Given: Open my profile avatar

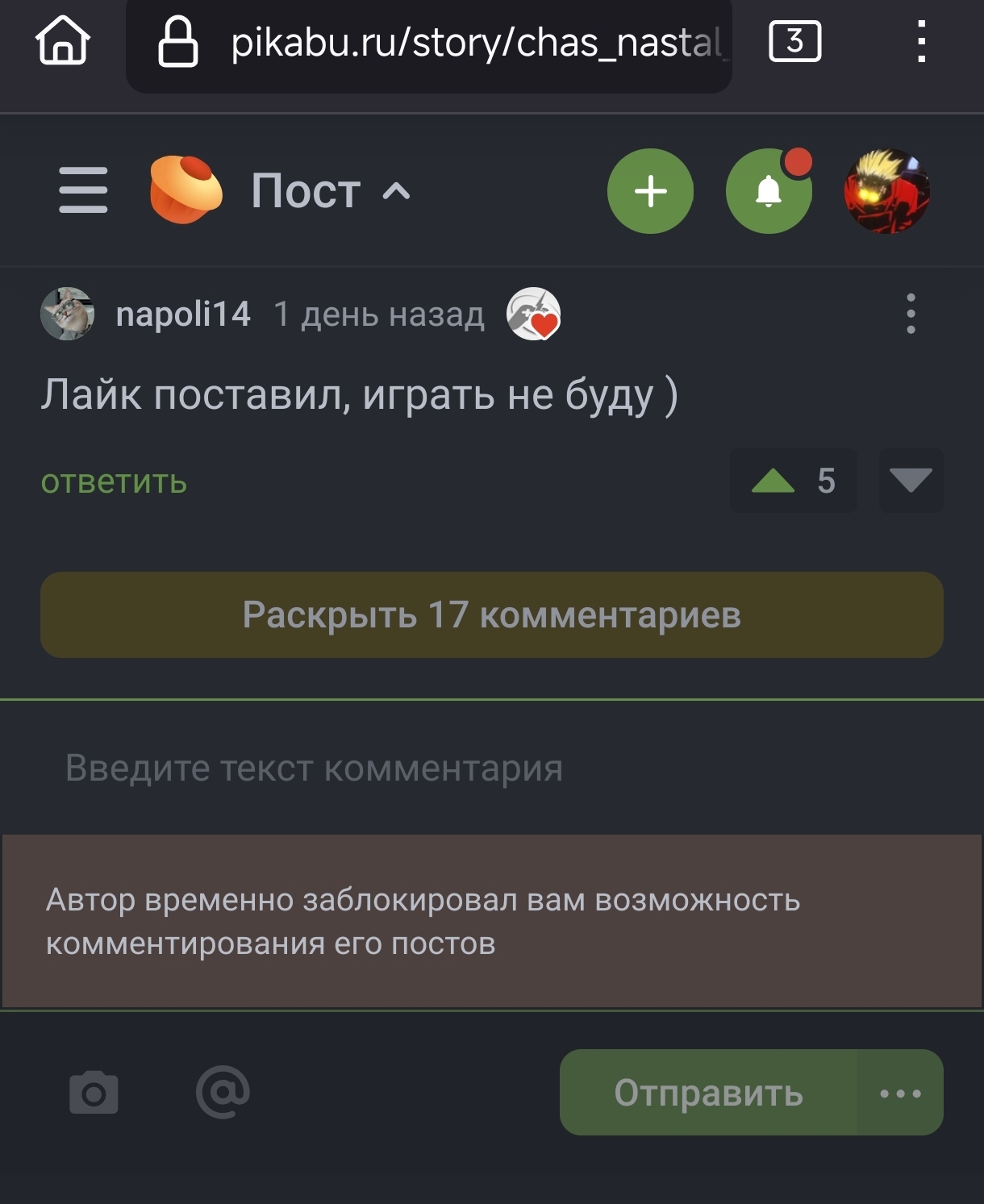Looking at the screenshot, I should click(x=886, y=191).
